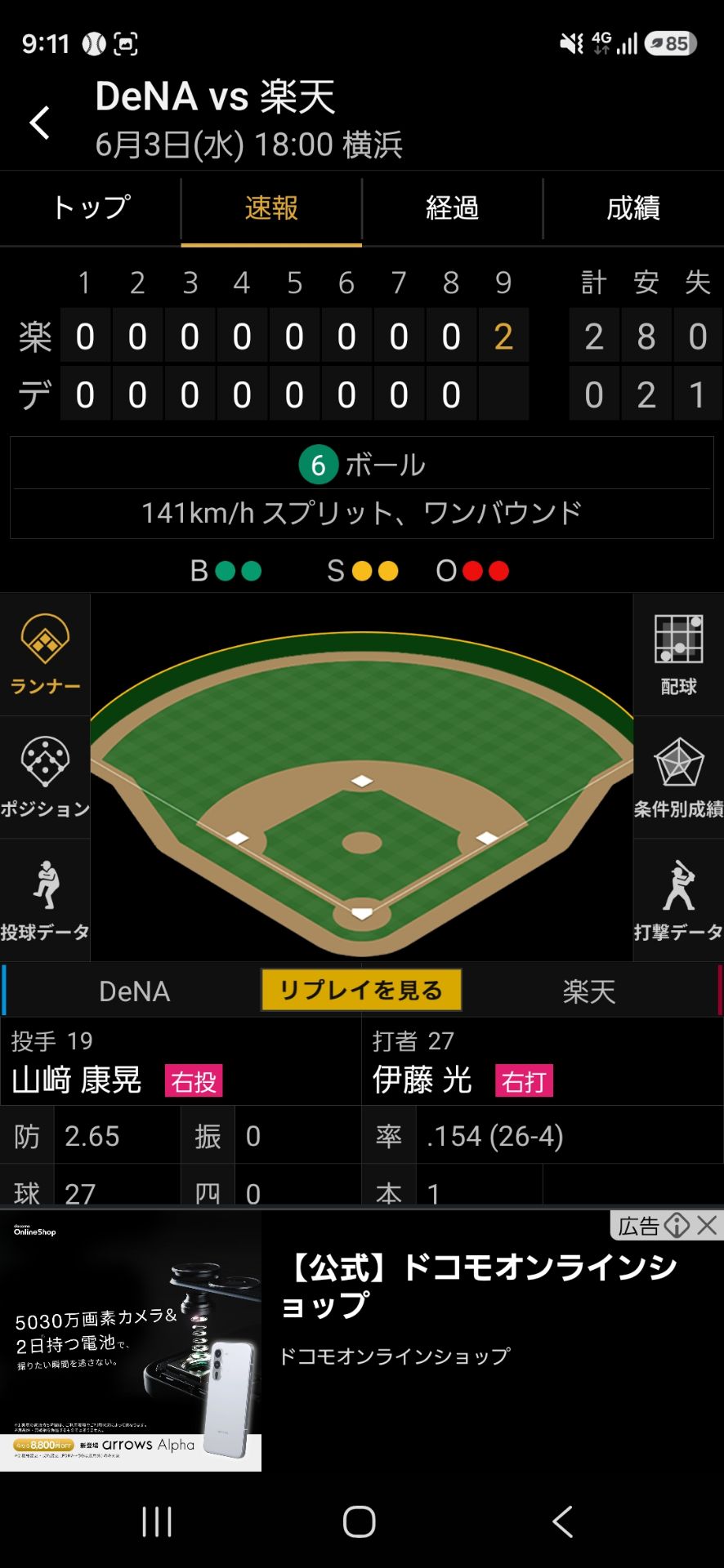The width and height of the screenshot is (724, 1568).
Task: Switch to the トップ tab
Action: point(91,208)
